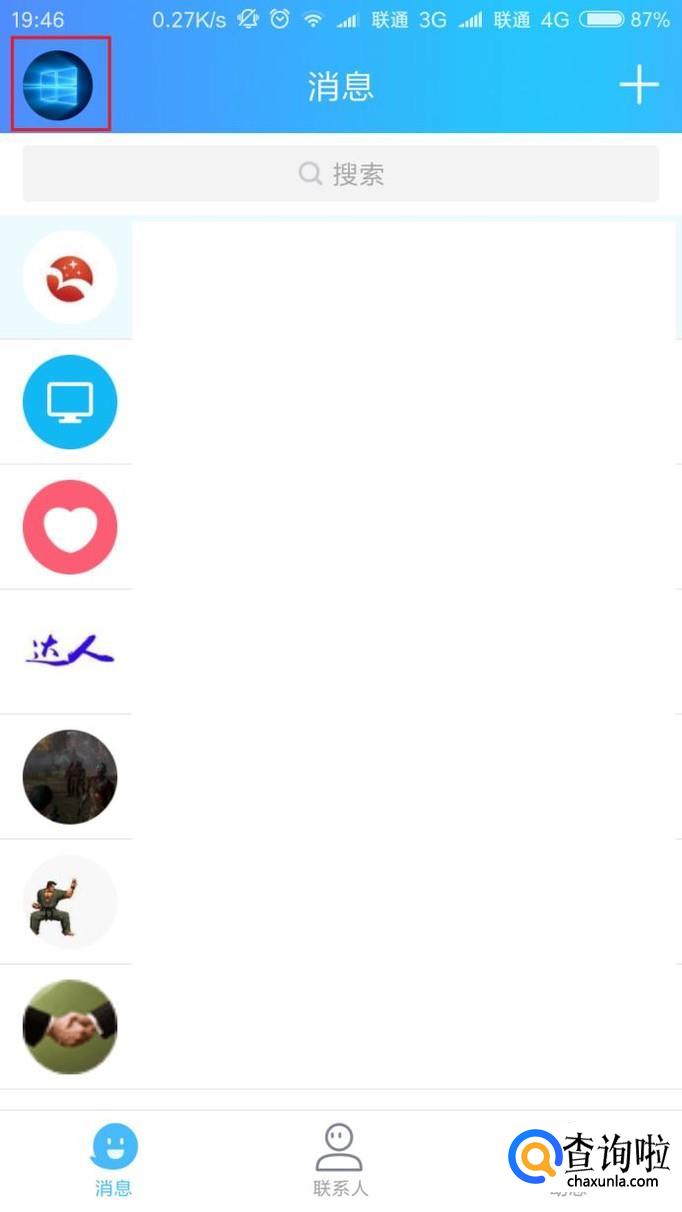Tap the plus icon to add
Viewport: 682px width, 1212px height.
(638, 86)
